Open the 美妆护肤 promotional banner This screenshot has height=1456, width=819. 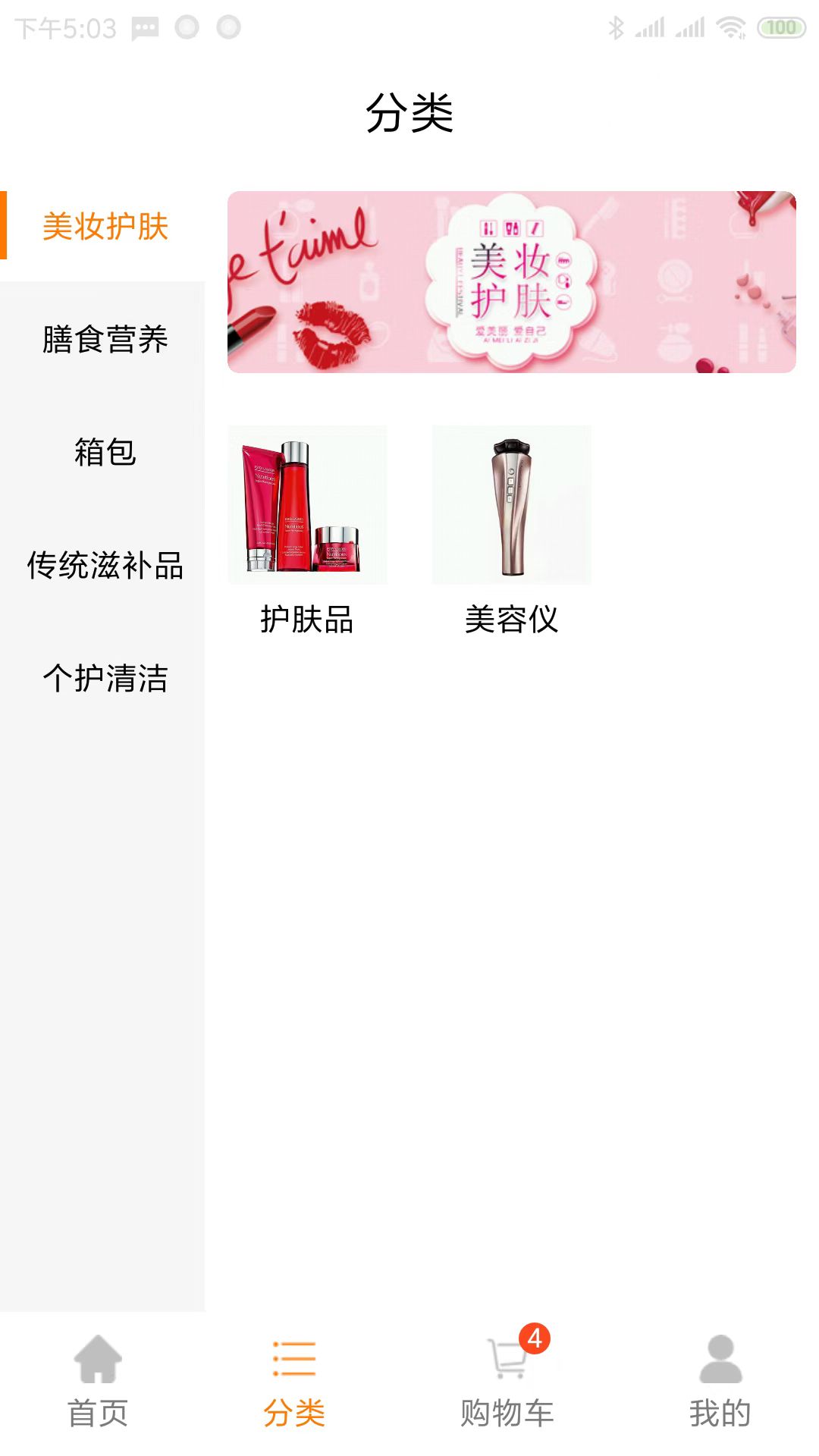click(510, 284)
